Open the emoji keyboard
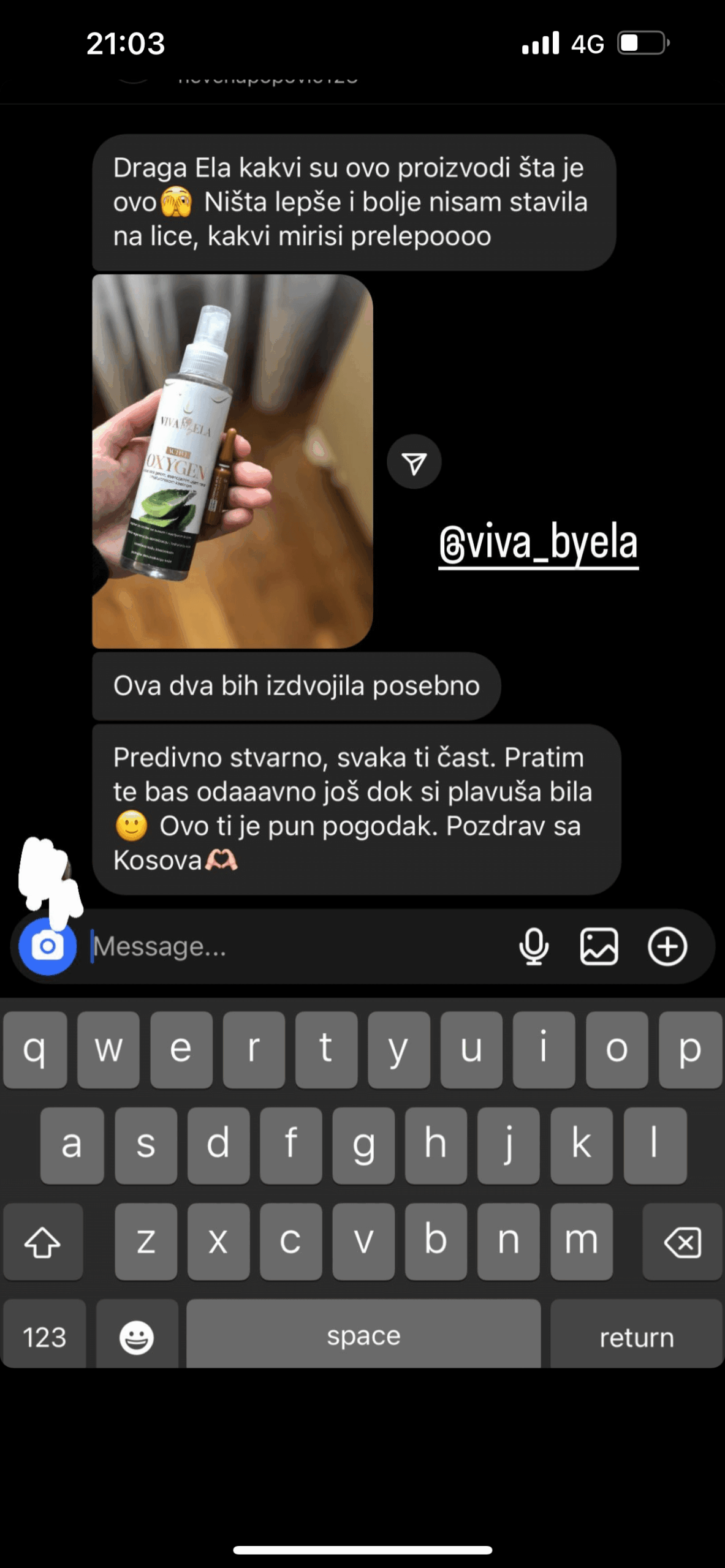Screen dimensions: 725x1568 (137, 1336)
